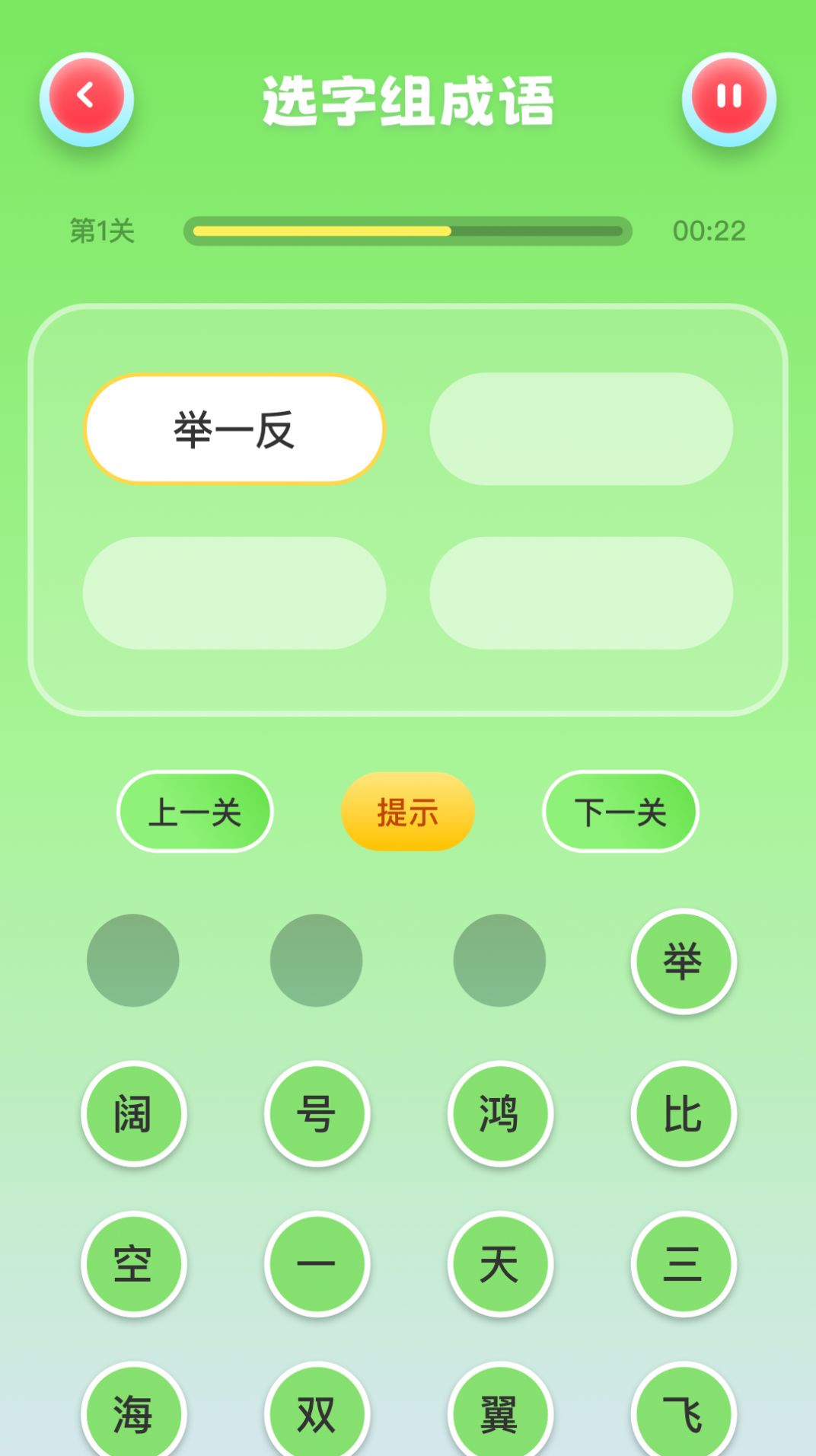
Task: Go to the previous level via 上一关
Action: [195, 812]
